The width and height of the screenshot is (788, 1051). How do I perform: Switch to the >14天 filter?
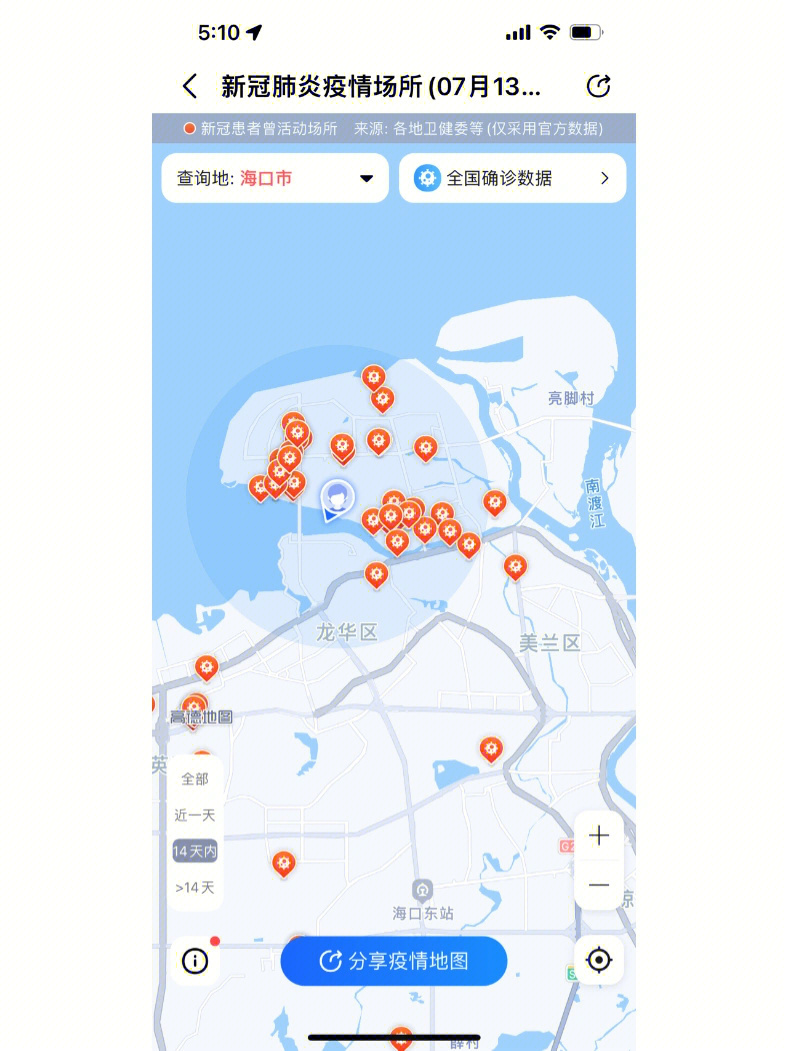coord(195,887)
